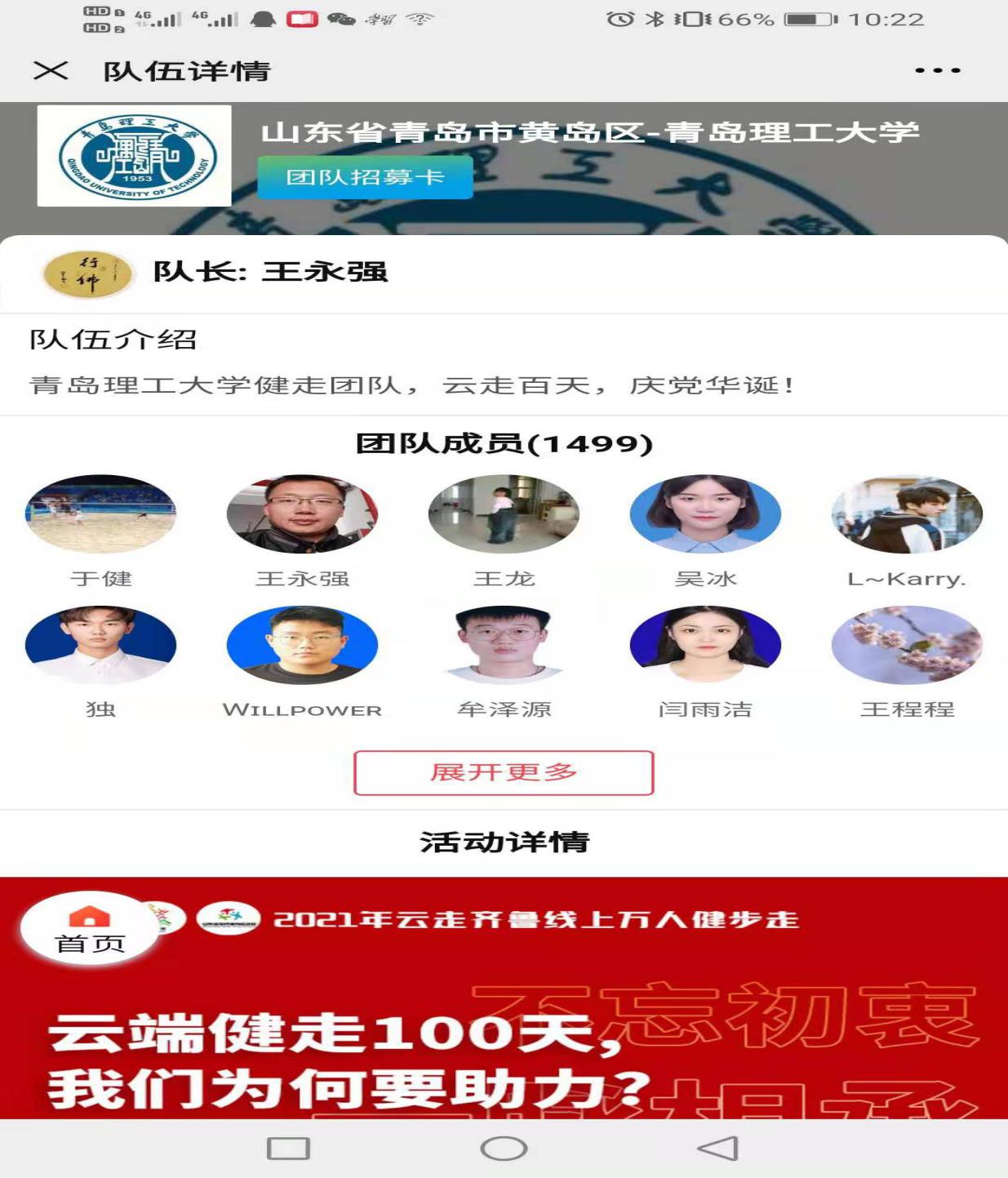Tap the system back button
This screenshot has width=1008, height=1178.
click(718, 1149)
